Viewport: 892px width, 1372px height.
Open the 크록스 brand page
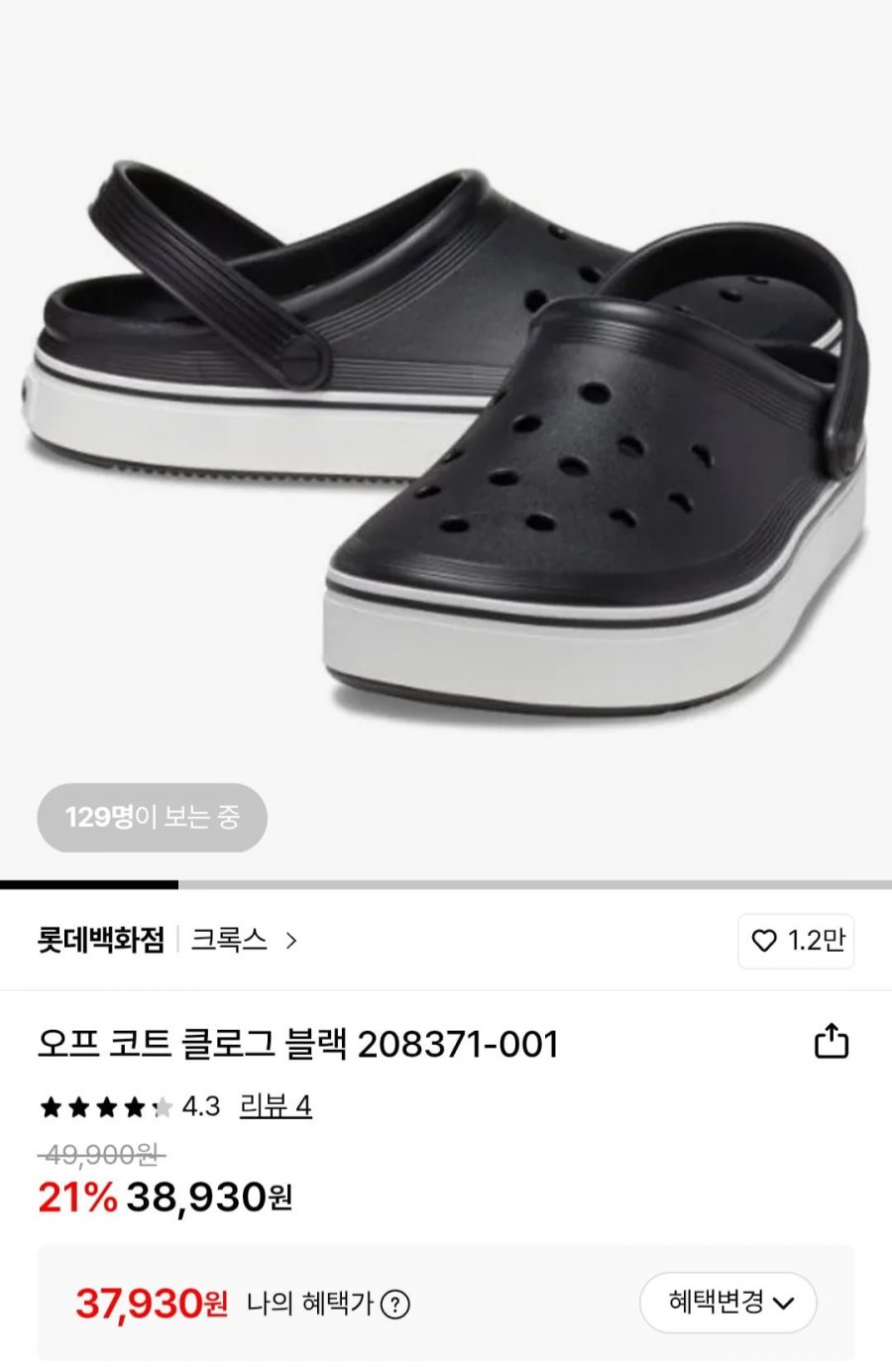(243, 940)
